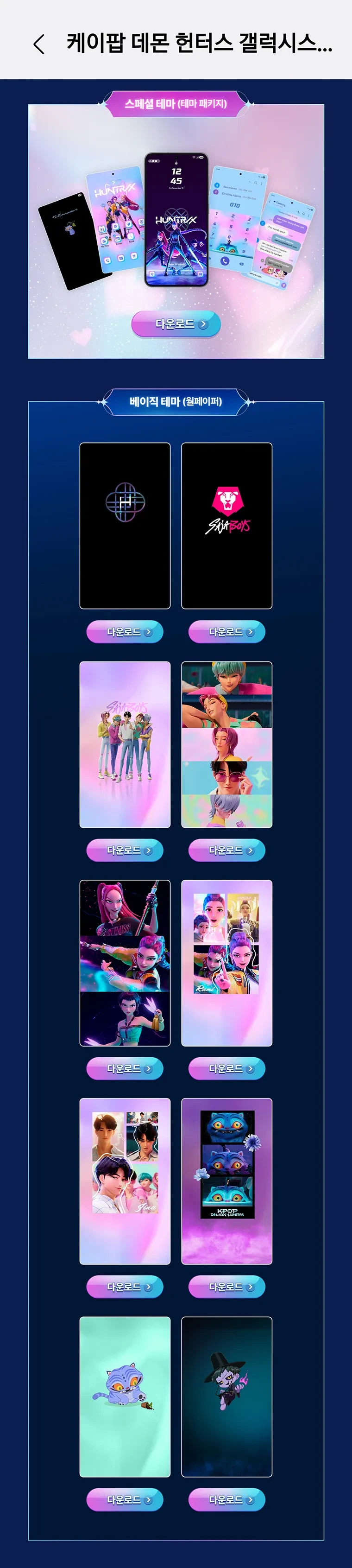
Task: Go back using the header arrow
Action: pyautogui.click(x=39, y=44)
